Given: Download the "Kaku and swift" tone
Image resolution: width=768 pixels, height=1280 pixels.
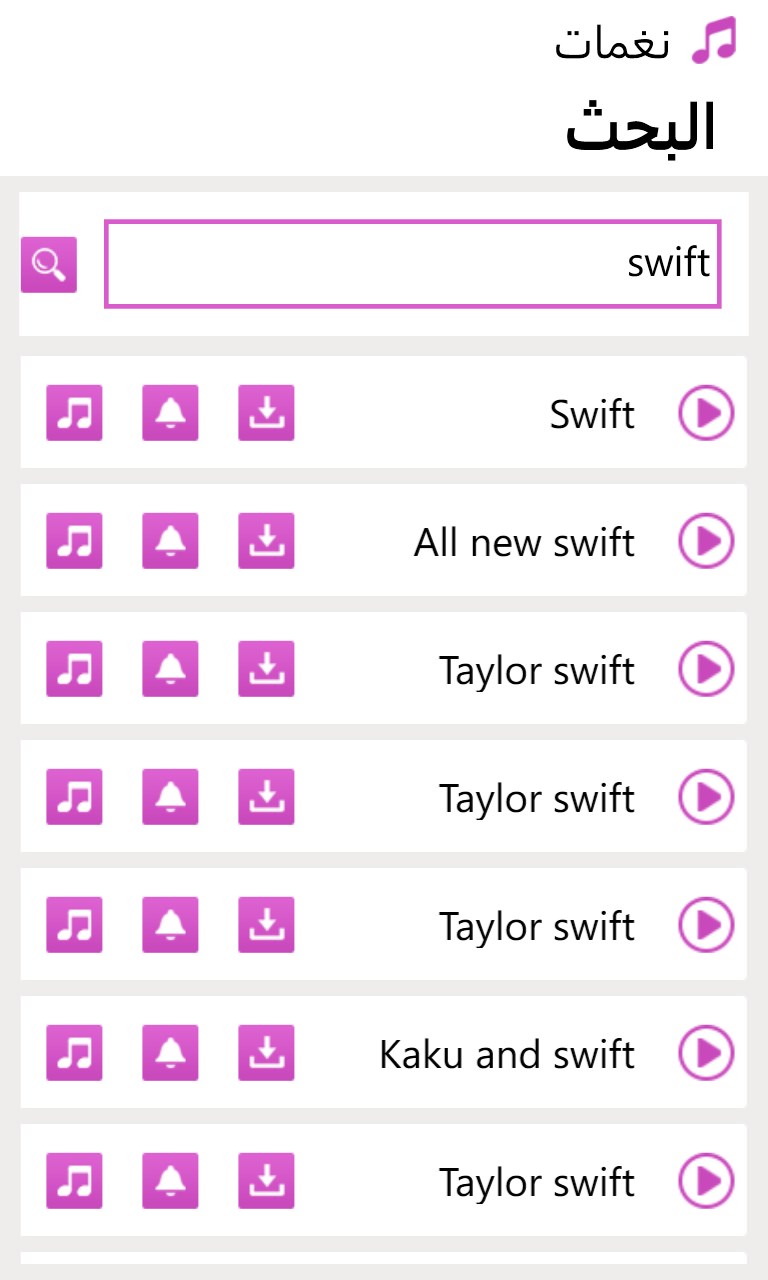Looking at the screenshot, I should (x=266, y=1053).
